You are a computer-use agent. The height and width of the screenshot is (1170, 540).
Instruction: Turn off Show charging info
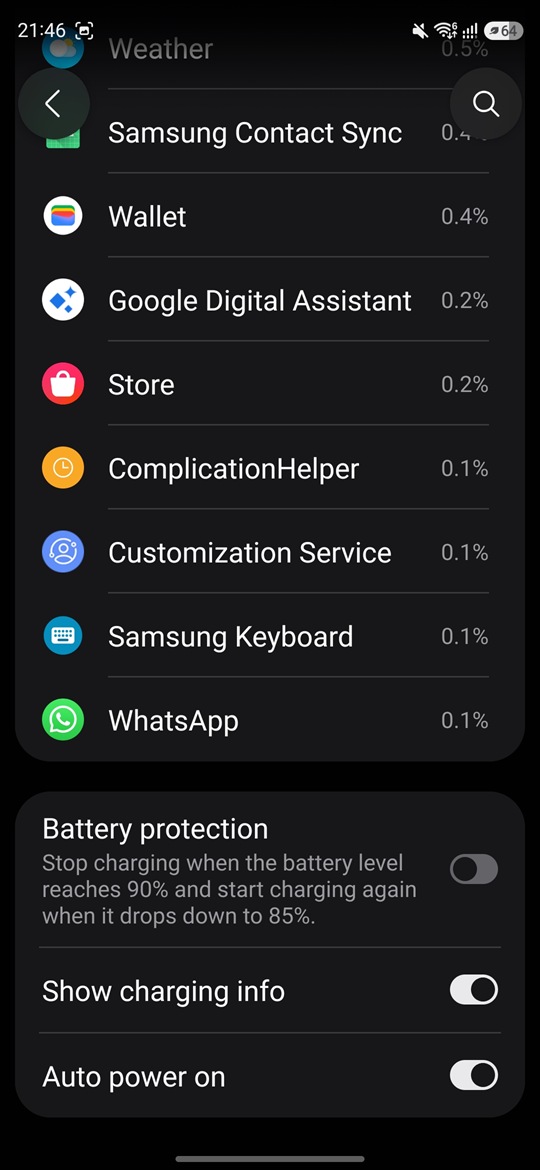[474, 990]
